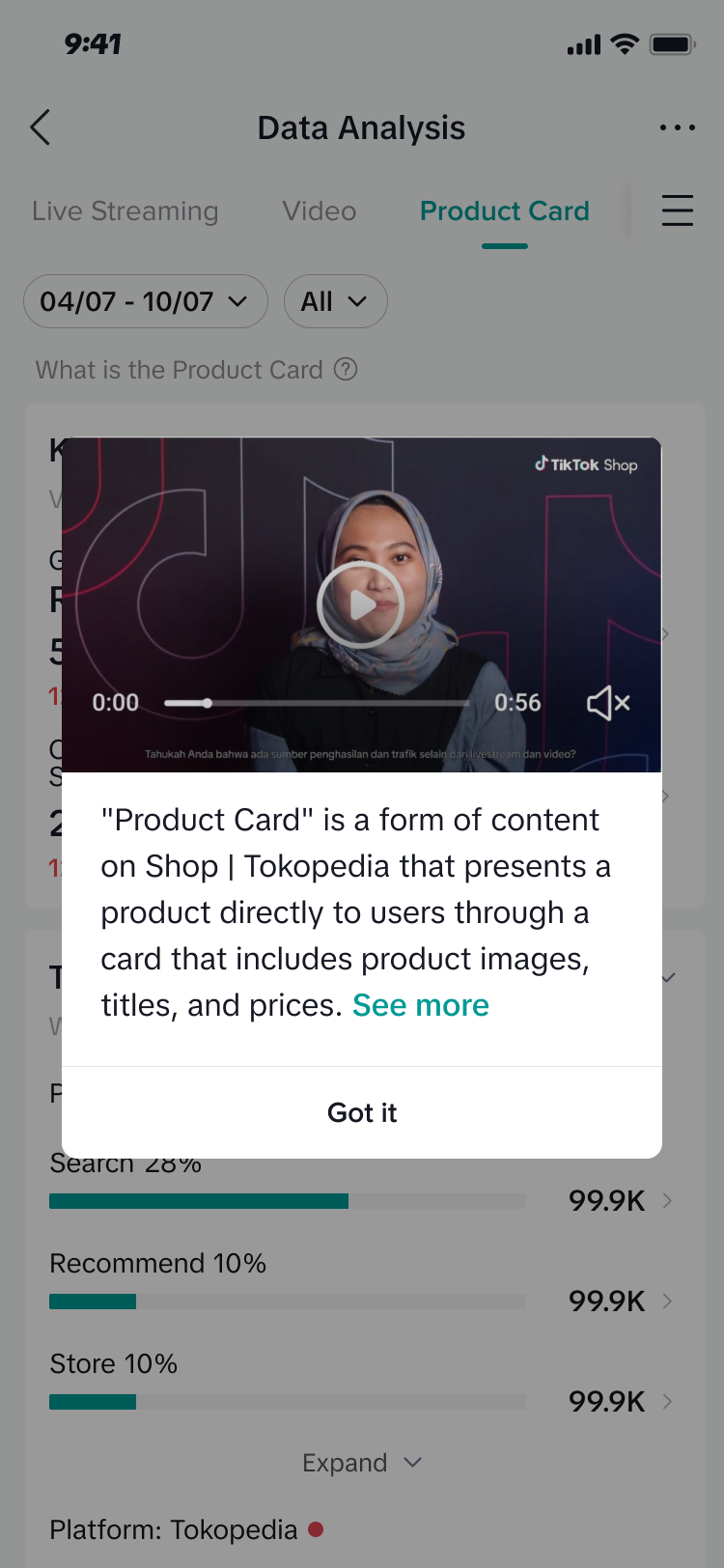Open the See more link

[420, 1005]
